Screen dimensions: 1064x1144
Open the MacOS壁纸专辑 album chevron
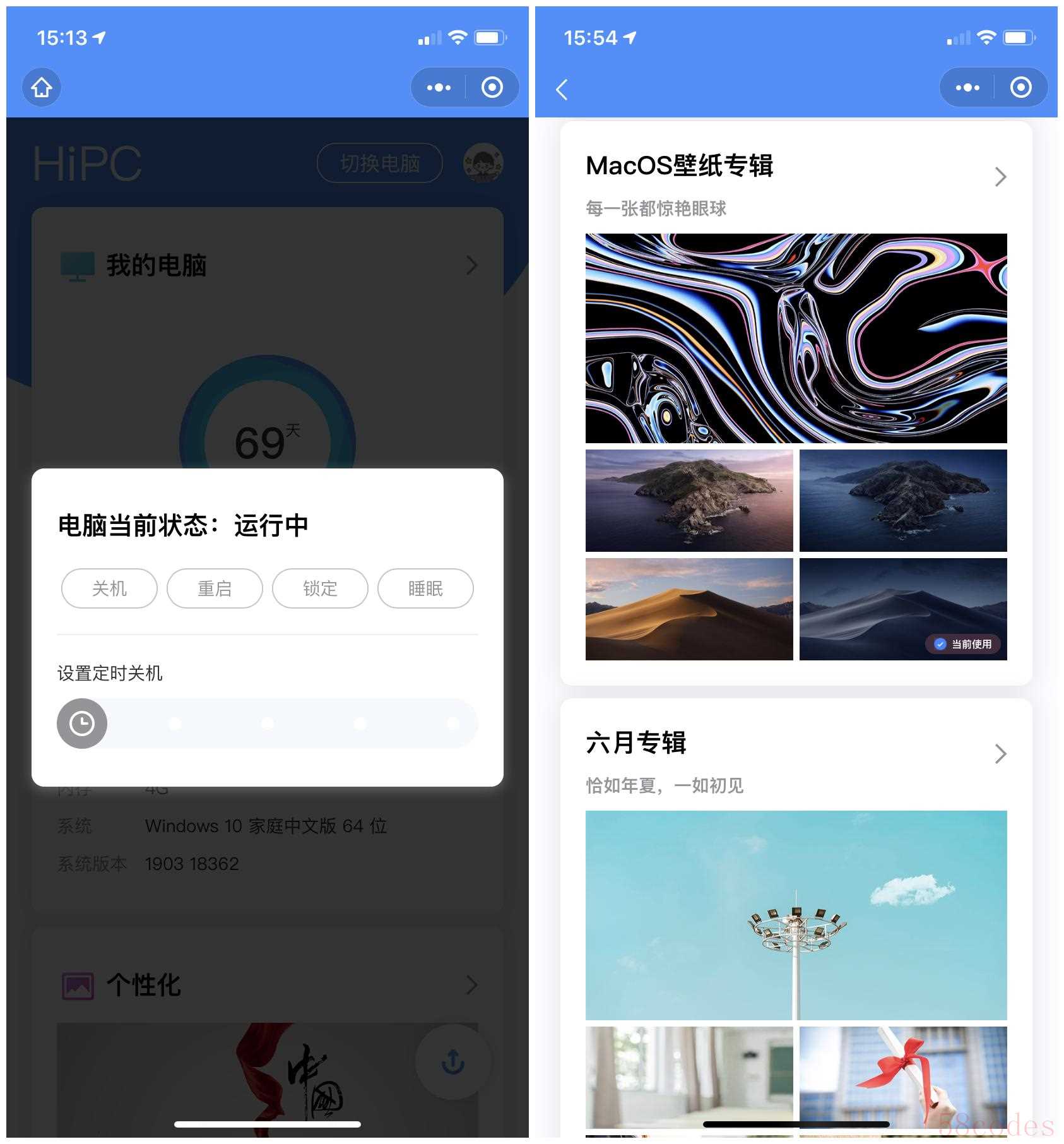(x=1000, y=177)
